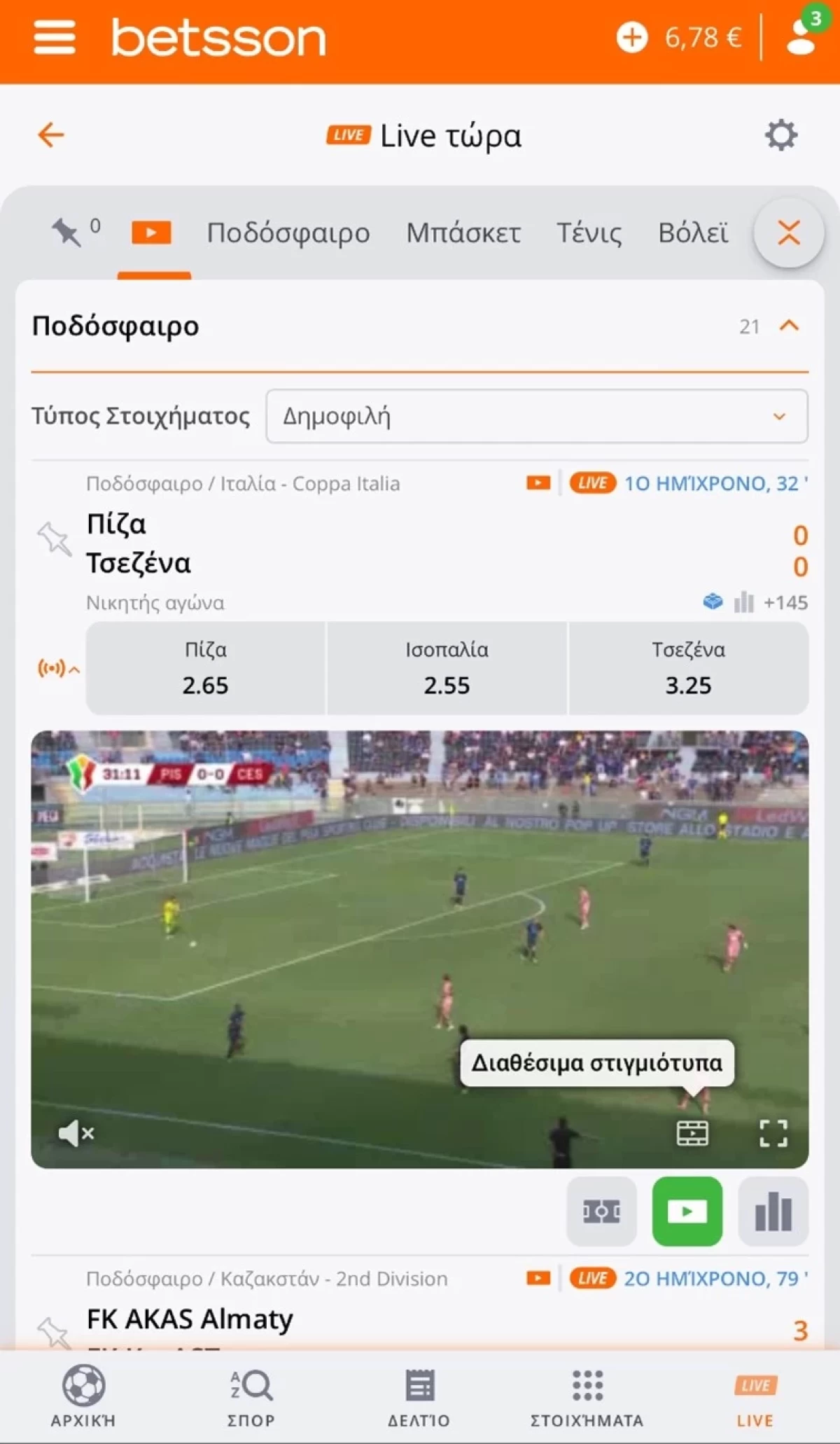Image resolution: width=840 pixels, height=1444 pixels.
Task: Open the hamburger menu
Action: [x=55, y=37]
